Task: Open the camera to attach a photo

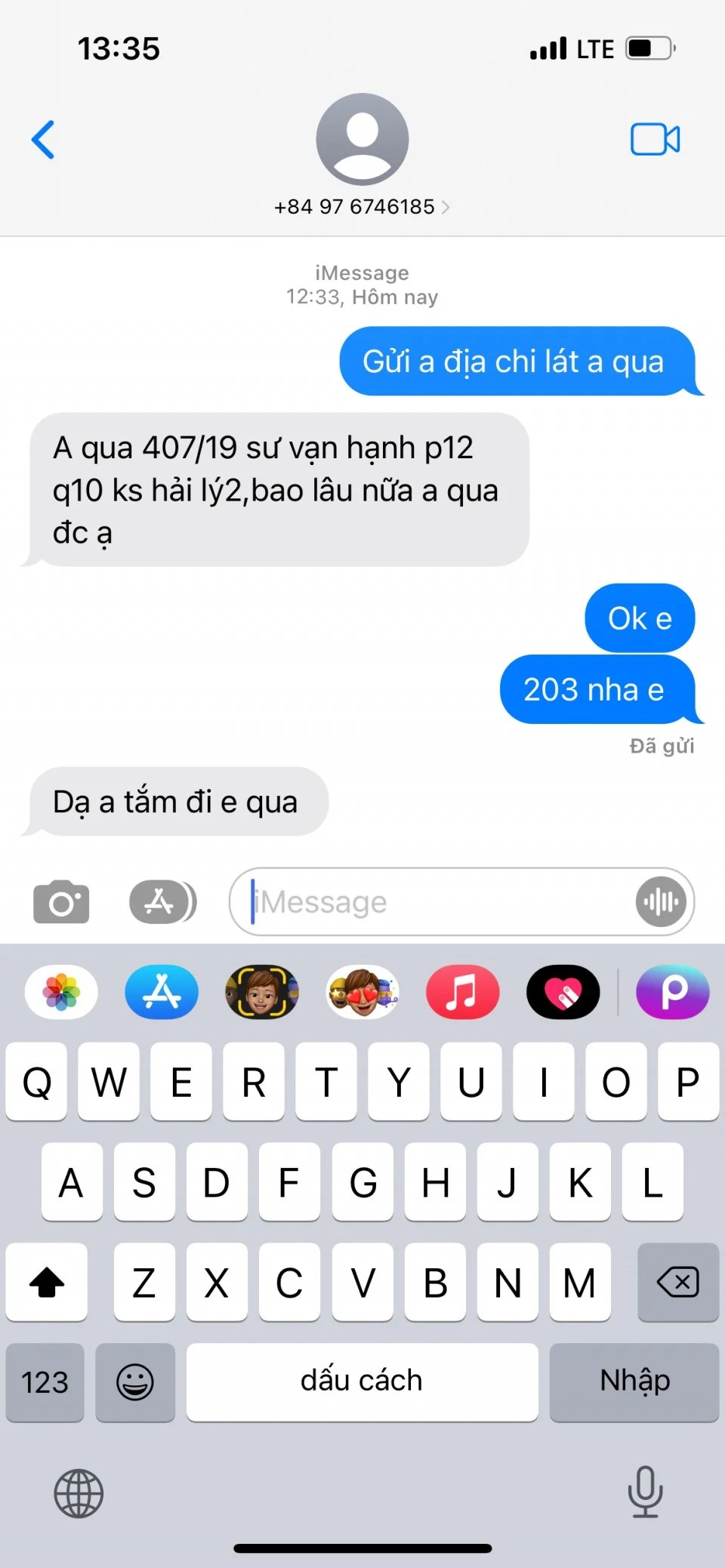Action: (x=61, y=901)
